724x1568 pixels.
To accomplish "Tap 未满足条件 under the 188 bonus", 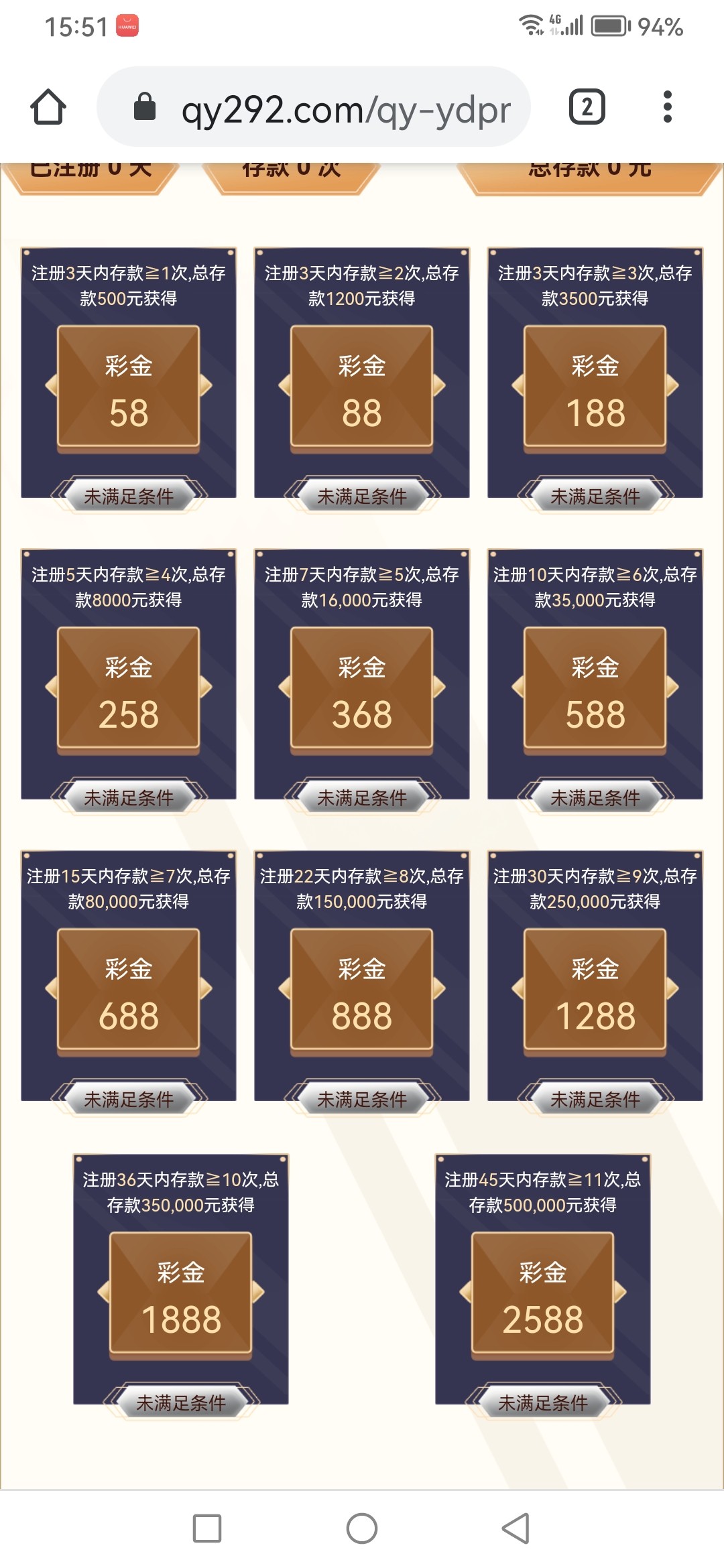I will 595,496.
